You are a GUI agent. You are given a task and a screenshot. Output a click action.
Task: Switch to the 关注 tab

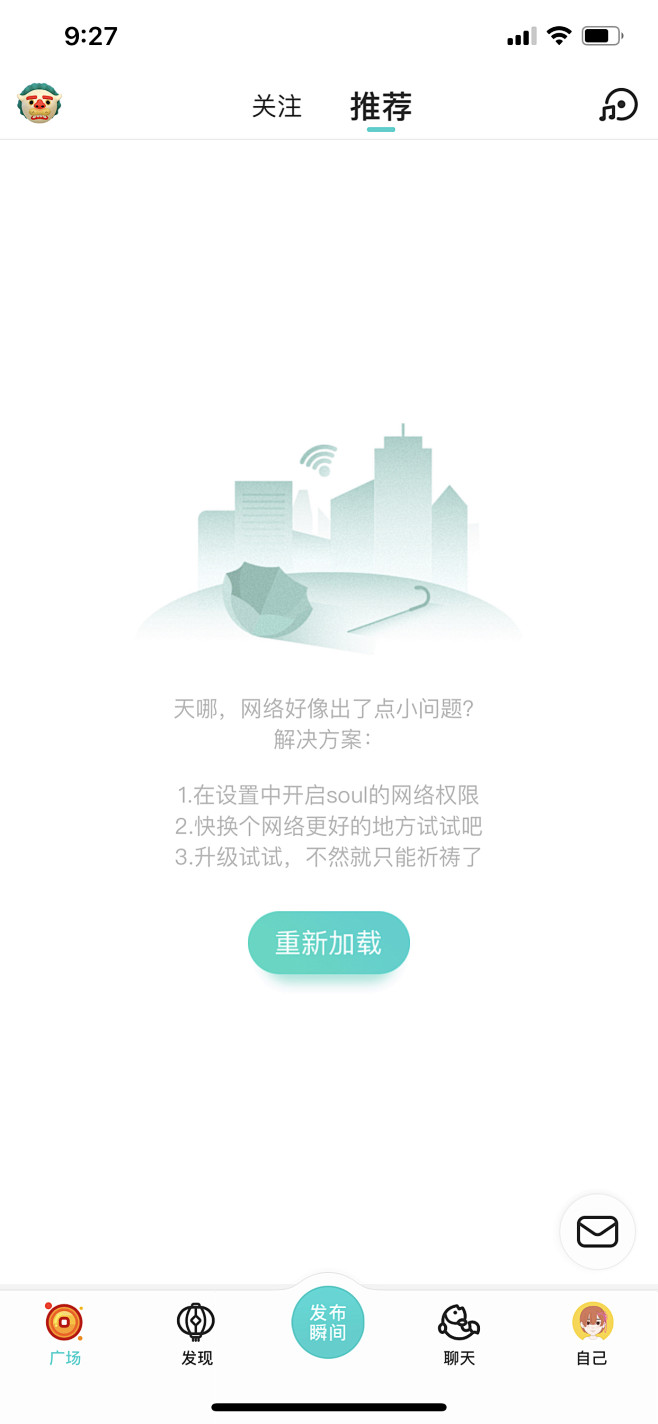tap(277, 106)
